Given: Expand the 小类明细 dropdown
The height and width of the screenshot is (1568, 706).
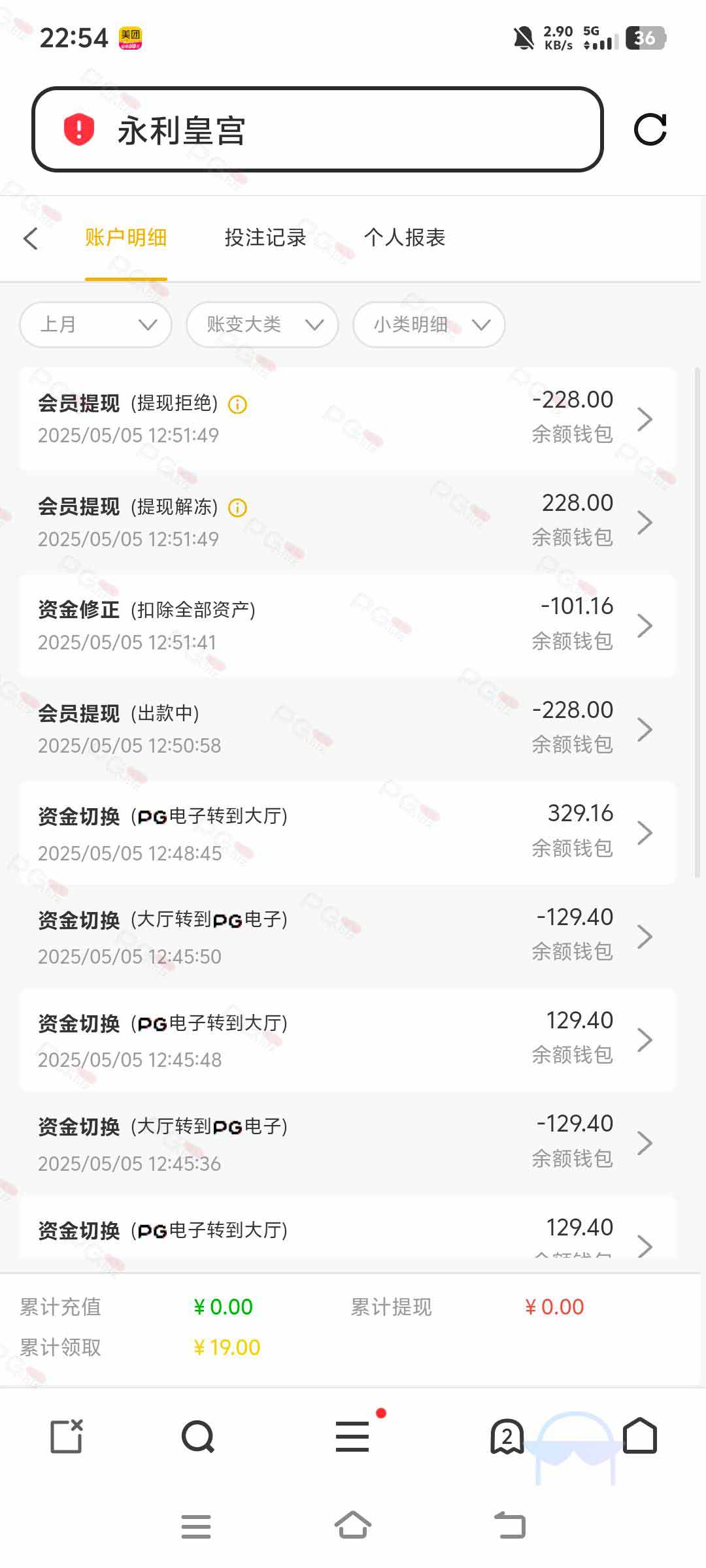Looking at the screenshot, I should pyautogui.click(x=429, y=324).
